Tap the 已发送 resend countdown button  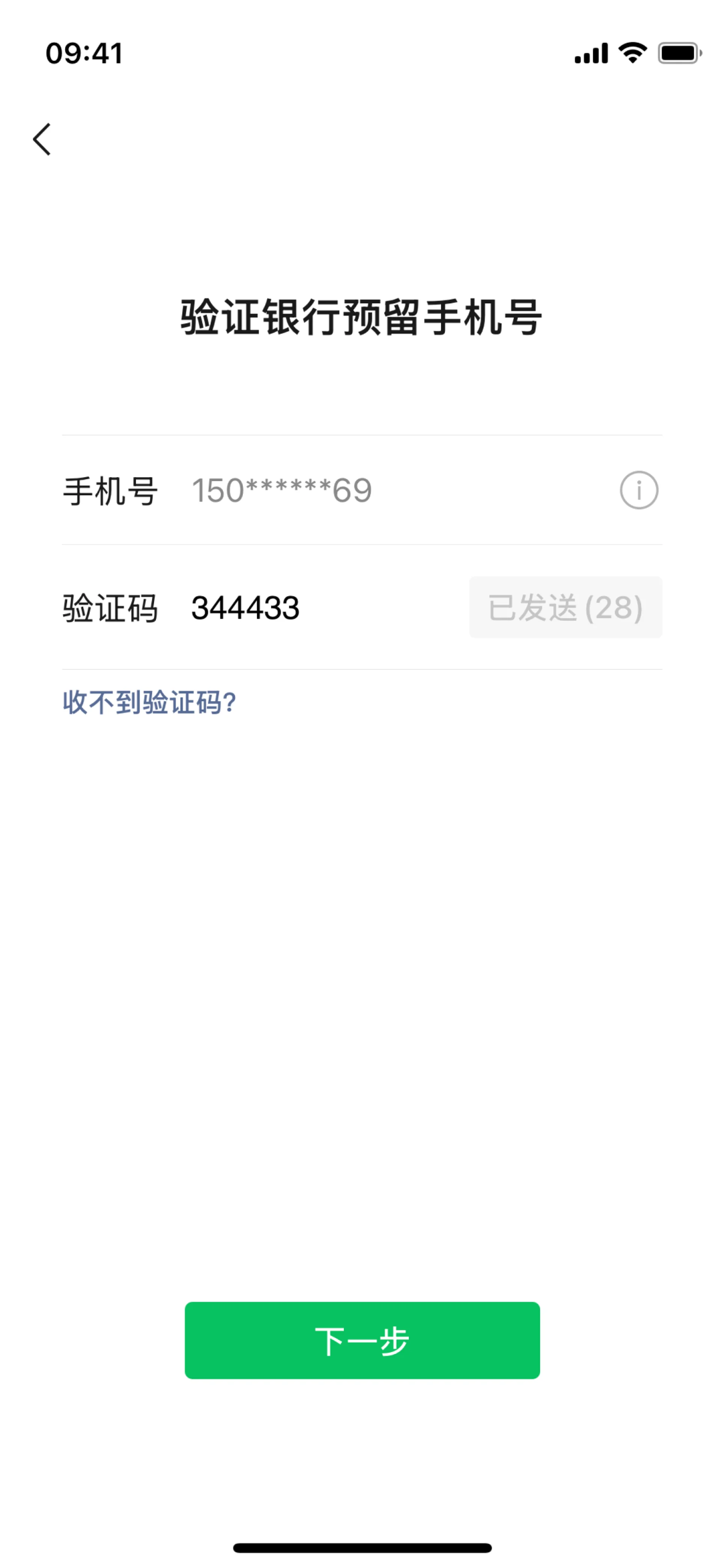[565, 608]
